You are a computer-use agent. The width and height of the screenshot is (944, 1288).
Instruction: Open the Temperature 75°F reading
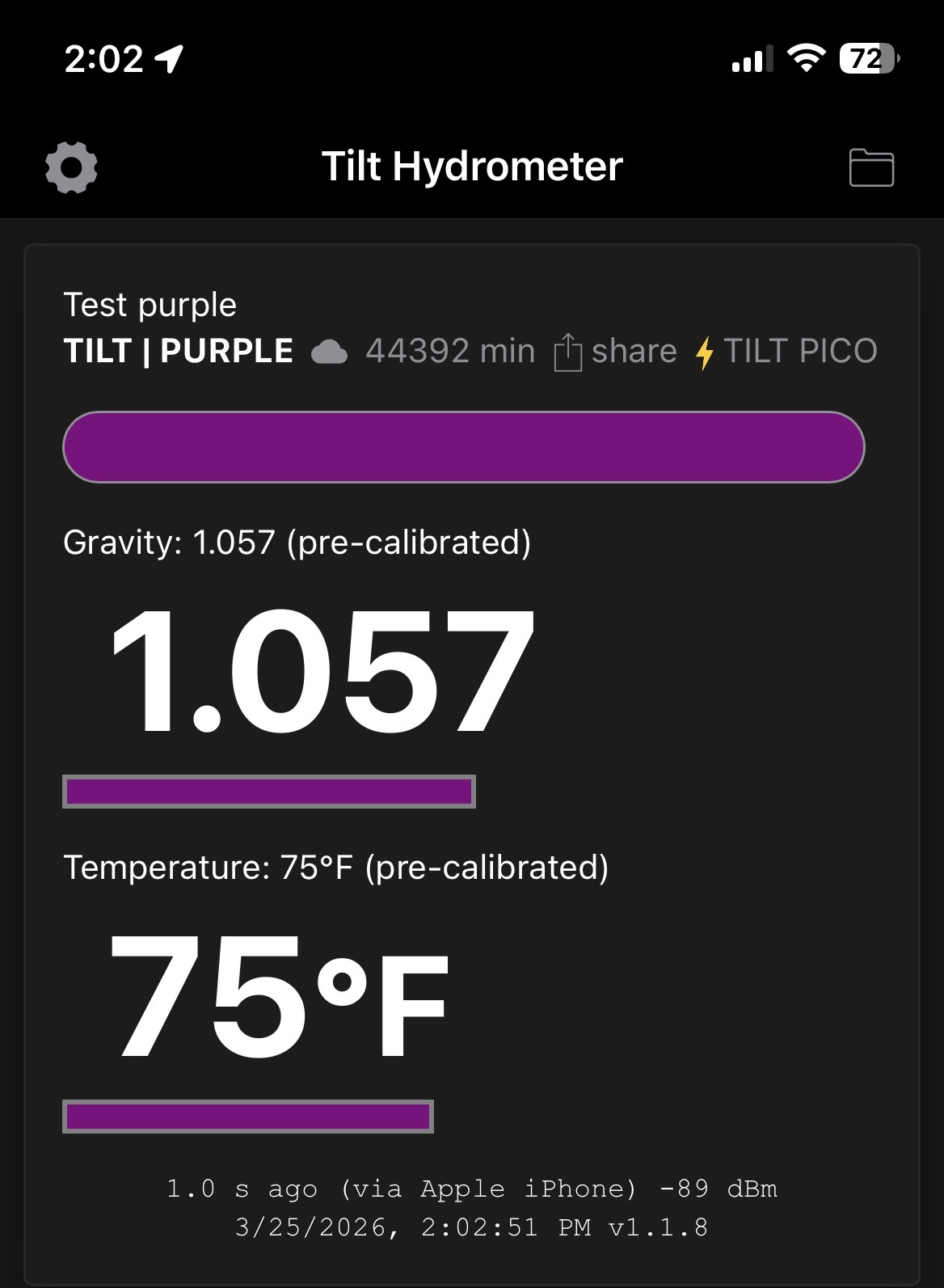(279, 995)
